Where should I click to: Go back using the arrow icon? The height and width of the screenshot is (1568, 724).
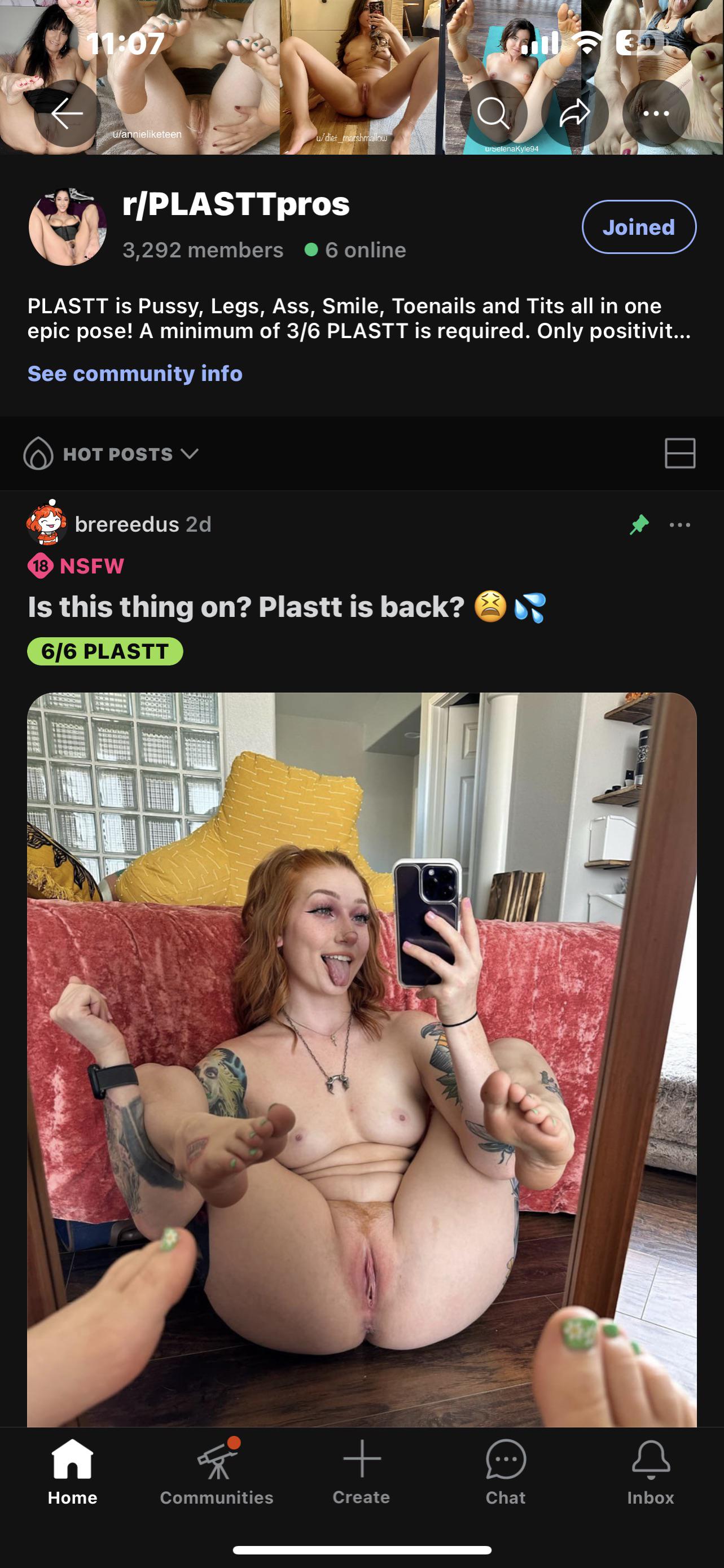tap(67, 113)
